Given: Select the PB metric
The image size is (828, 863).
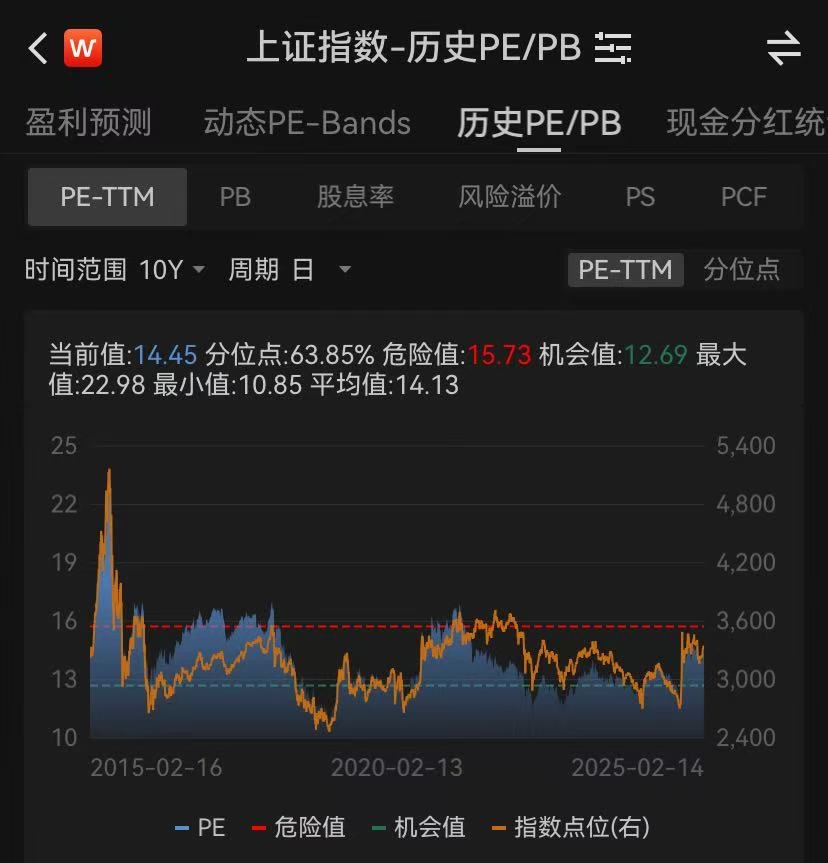Looking at the screenshot, I should point(235,197).
